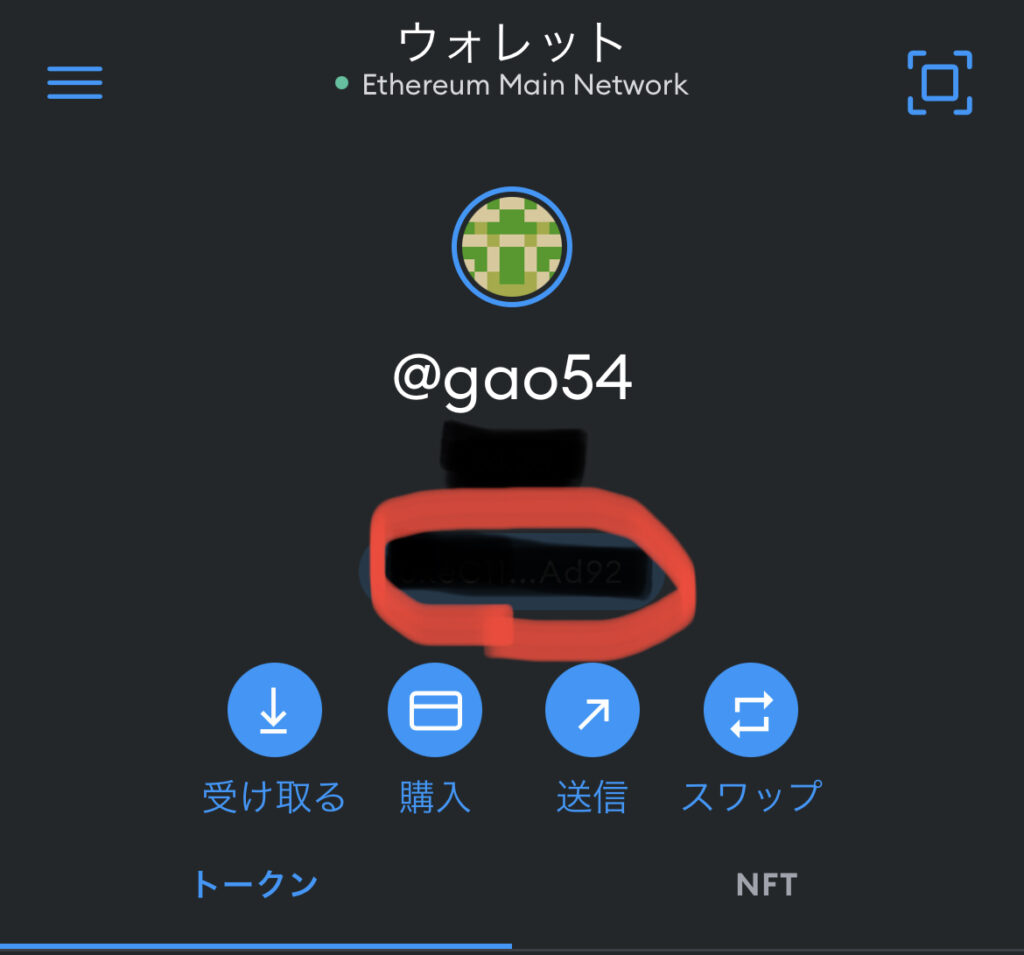The width and height of the screenshot is (1024, 955).
Task: Open the QR scan icon
Action: pos(939,82)
